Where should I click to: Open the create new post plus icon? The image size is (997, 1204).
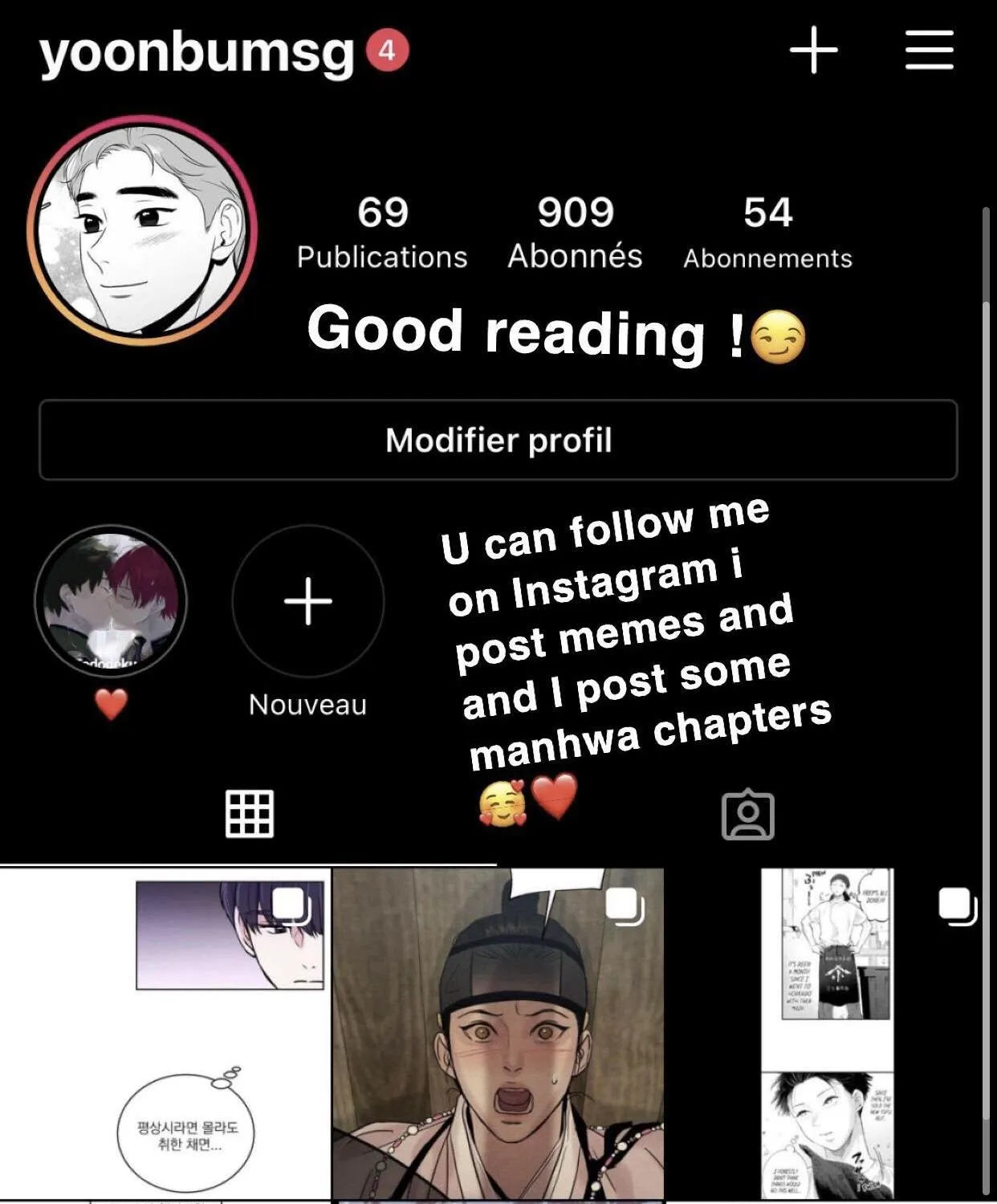[813, 50]
